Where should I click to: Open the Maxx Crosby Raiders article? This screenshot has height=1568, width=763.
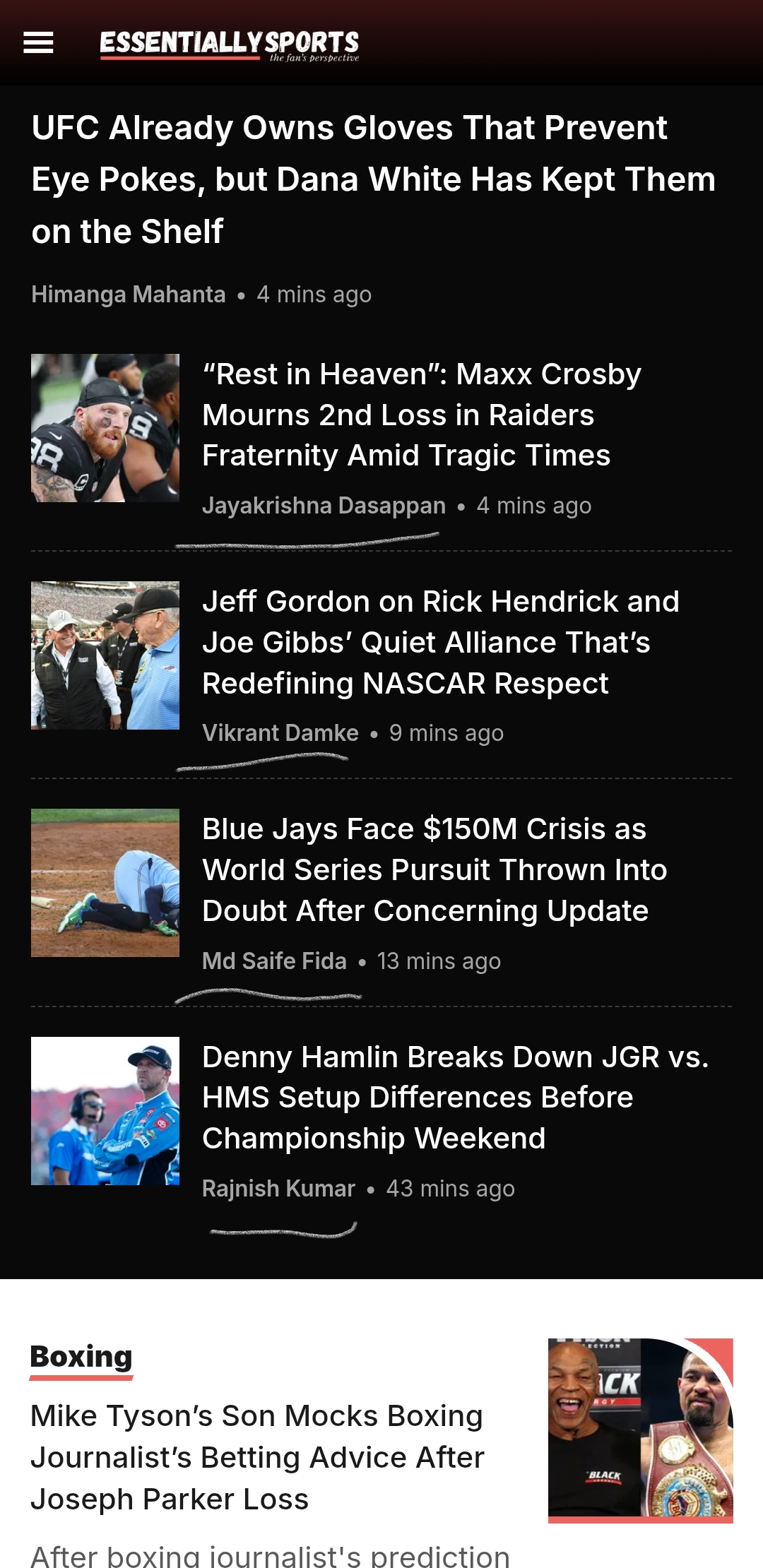421,415
